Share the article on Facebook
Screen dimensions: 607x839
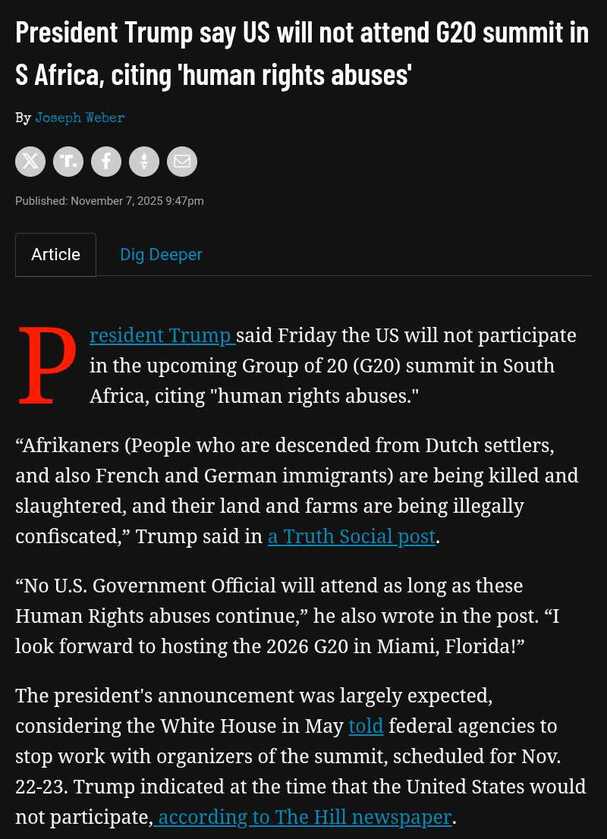106,161
